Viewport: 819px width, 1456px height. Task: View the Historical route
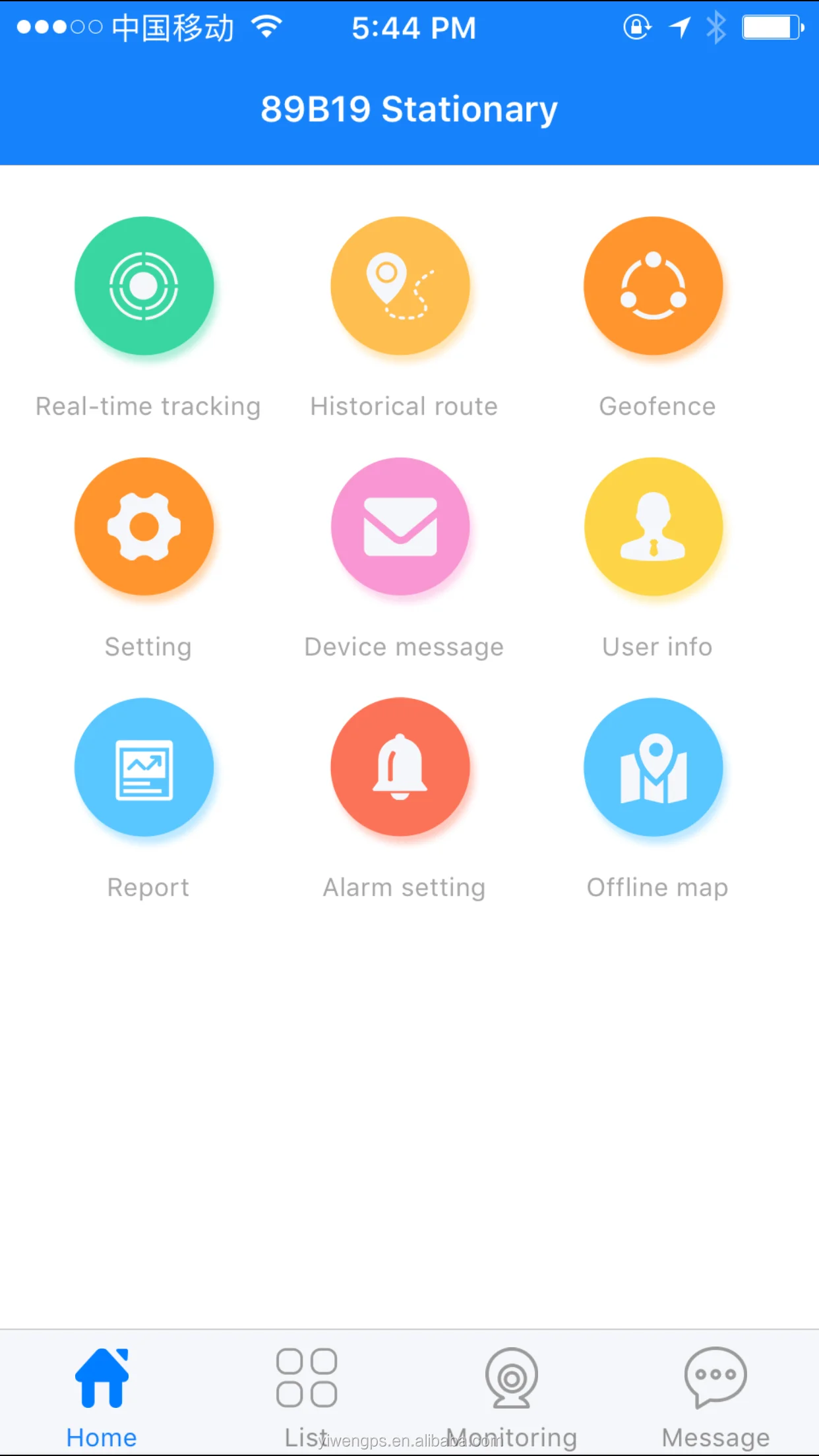point(400,286)
